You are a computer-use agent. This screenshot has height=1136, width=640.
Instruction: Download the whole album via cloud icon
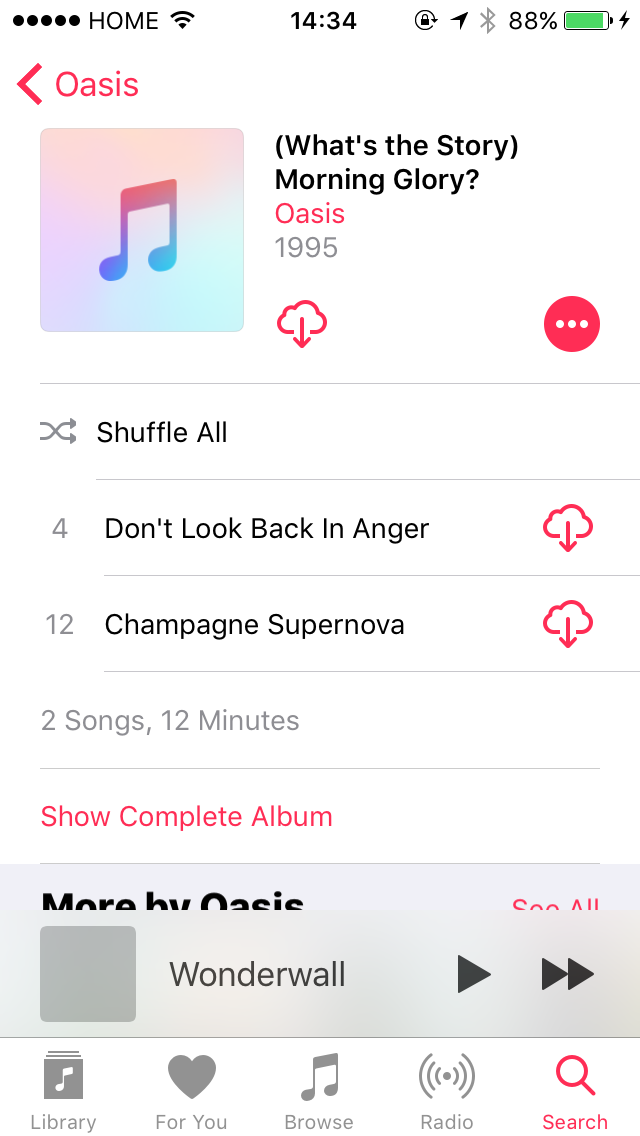[x=302, y=324]
